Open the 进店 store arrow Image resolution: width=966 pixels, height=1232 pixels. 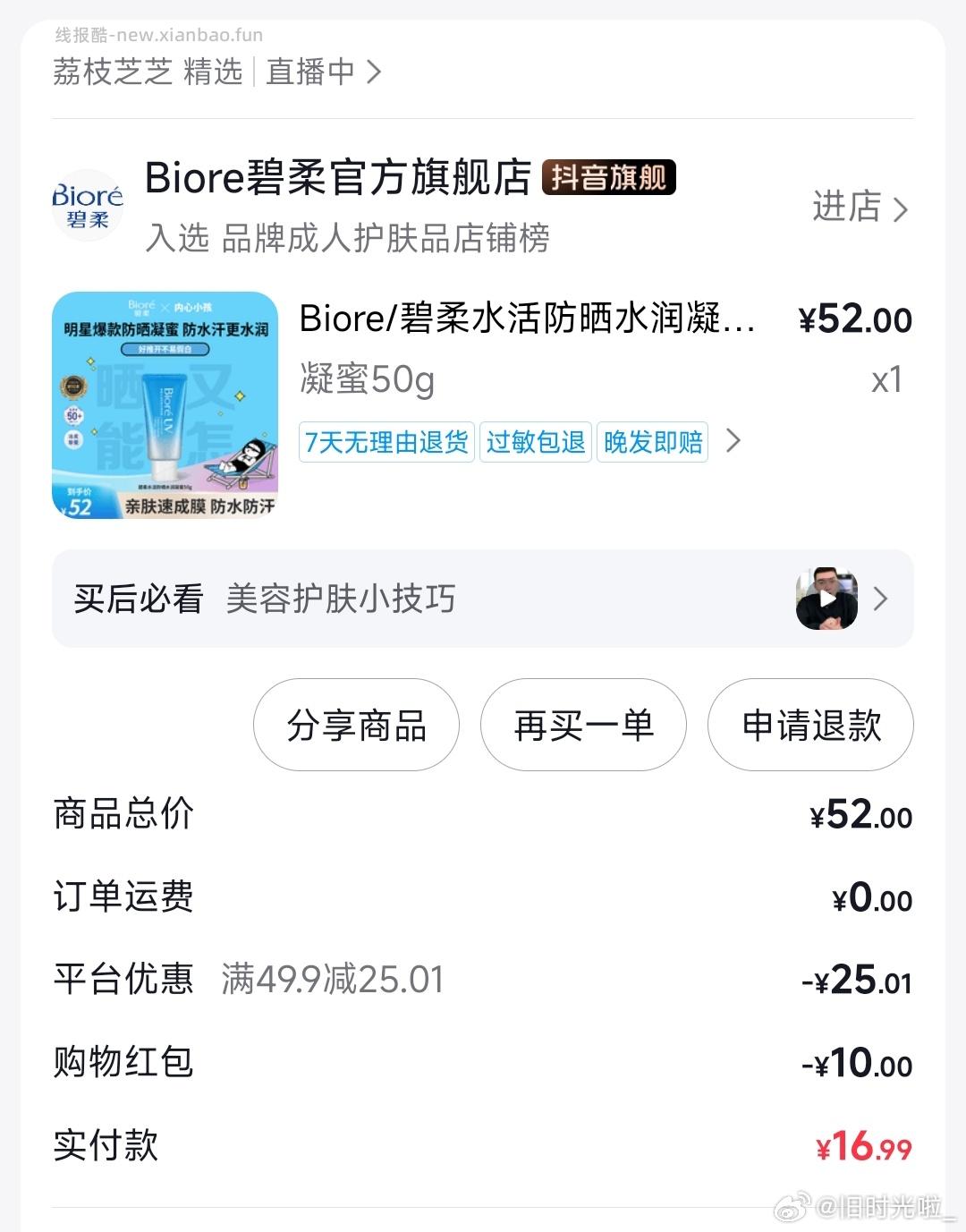[863, 208]
